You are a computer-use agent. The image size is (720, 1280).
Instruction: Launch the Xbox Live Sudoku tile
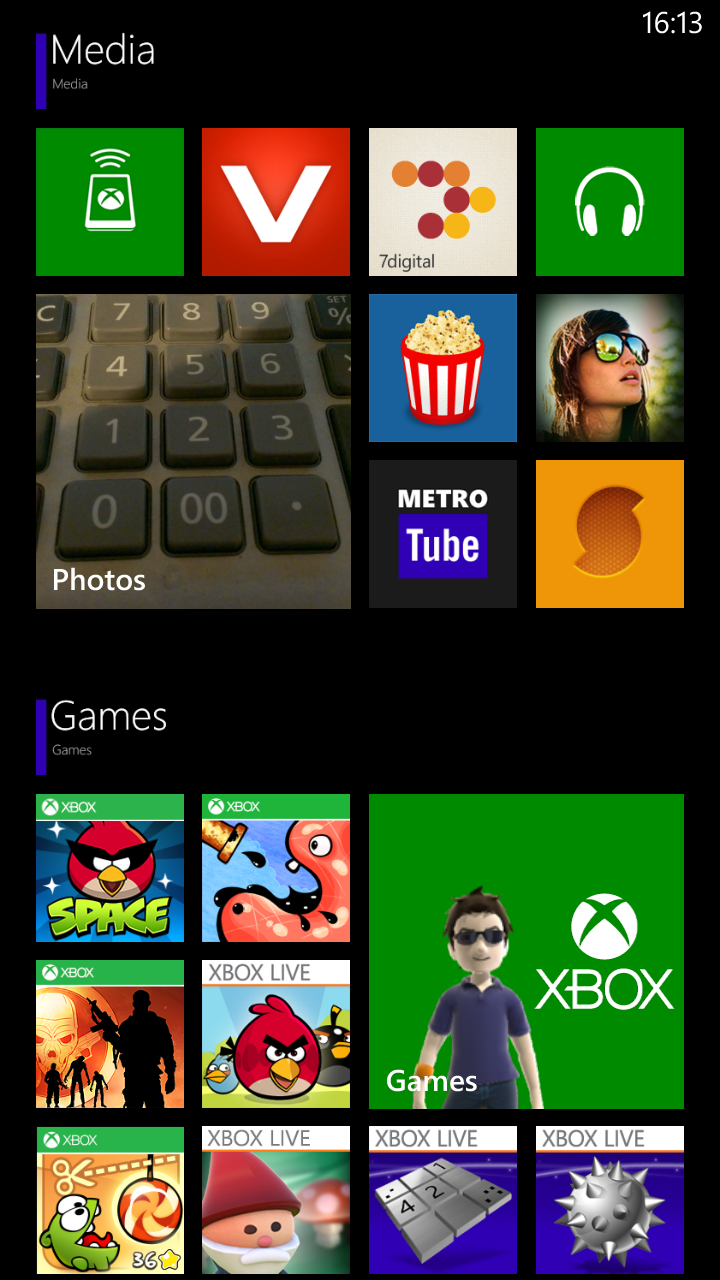pos(443,1200)
